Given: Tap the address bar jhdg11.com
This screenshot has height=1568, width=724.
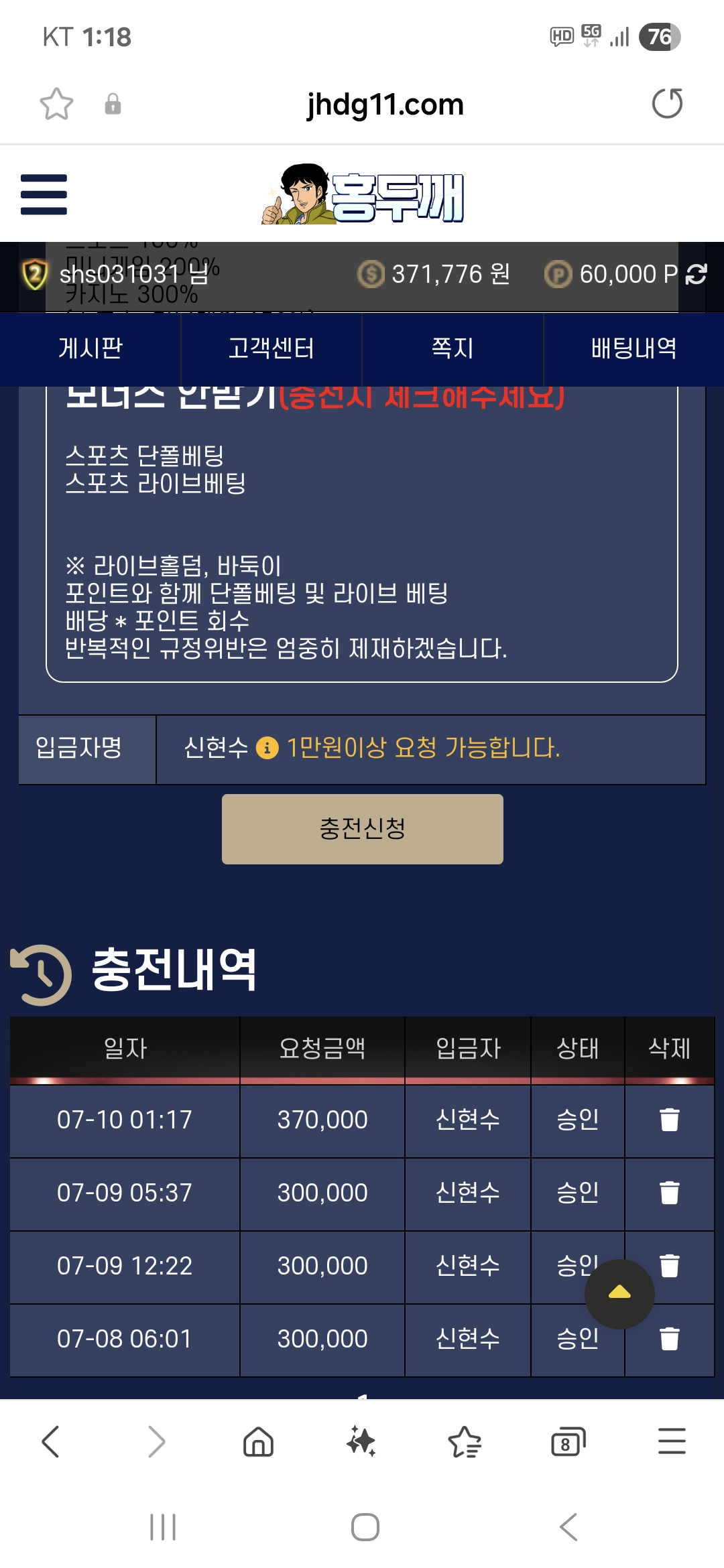Looking at the screenshot, I should [x=385, y=105].
